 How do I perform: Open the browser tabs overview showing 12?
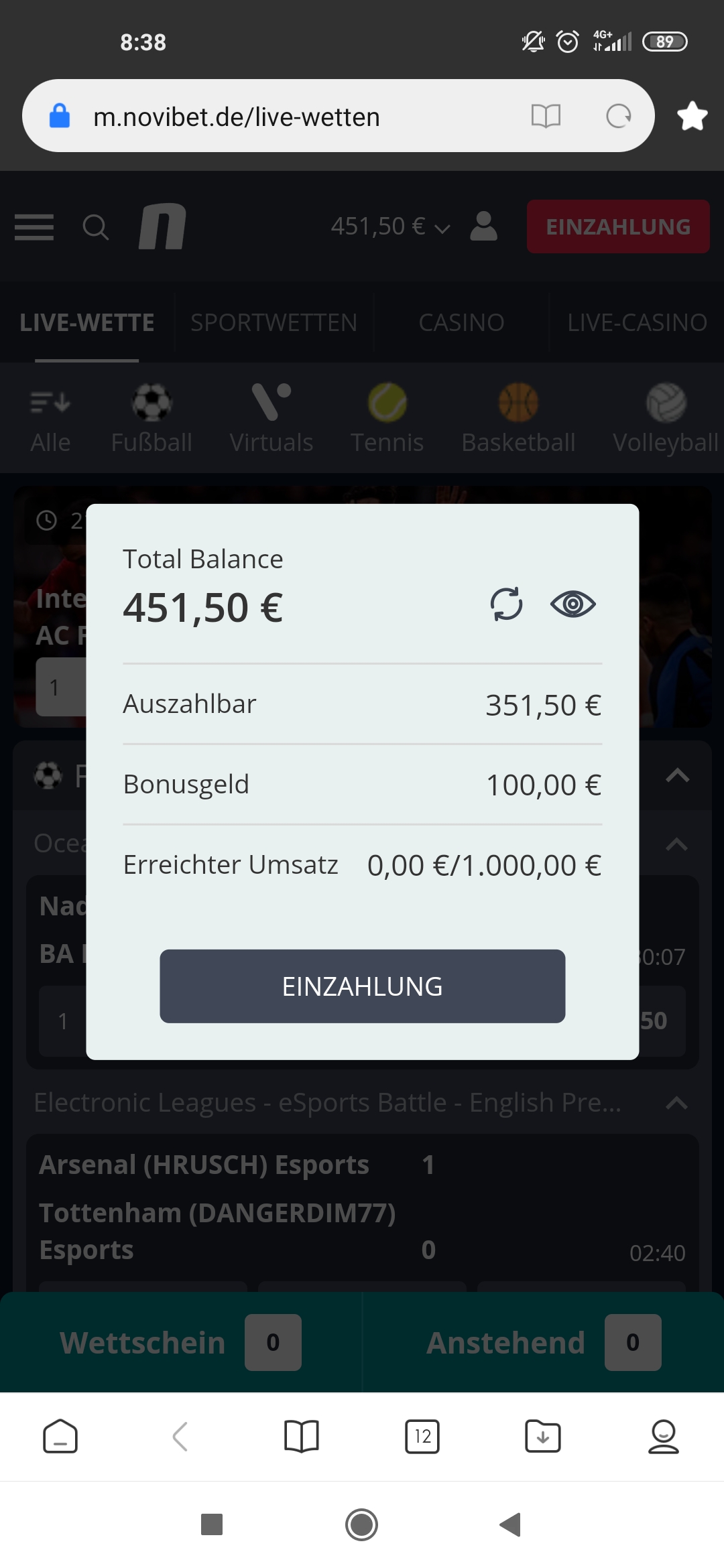click(422, 1436)
